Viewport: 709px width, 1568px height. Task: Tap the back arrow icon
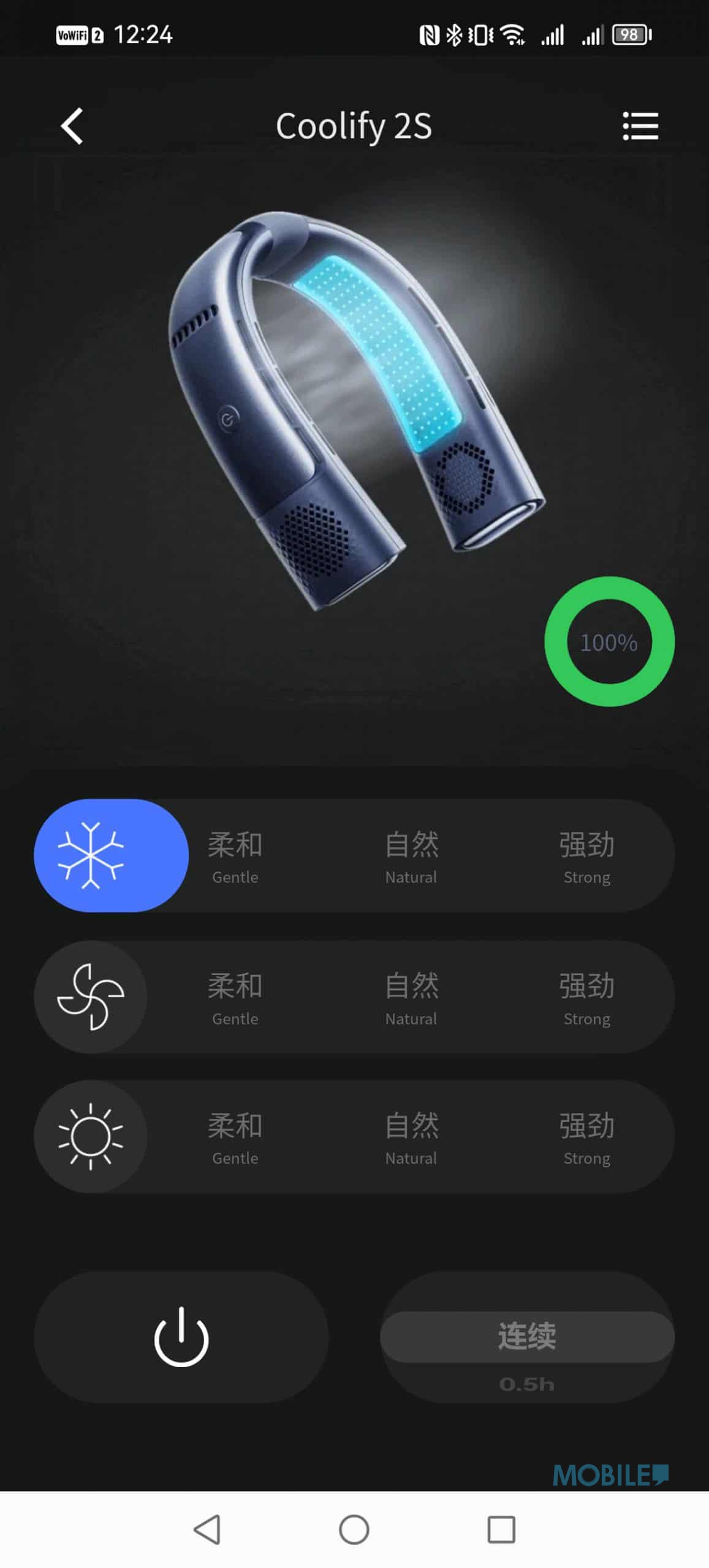click(72, 127)
